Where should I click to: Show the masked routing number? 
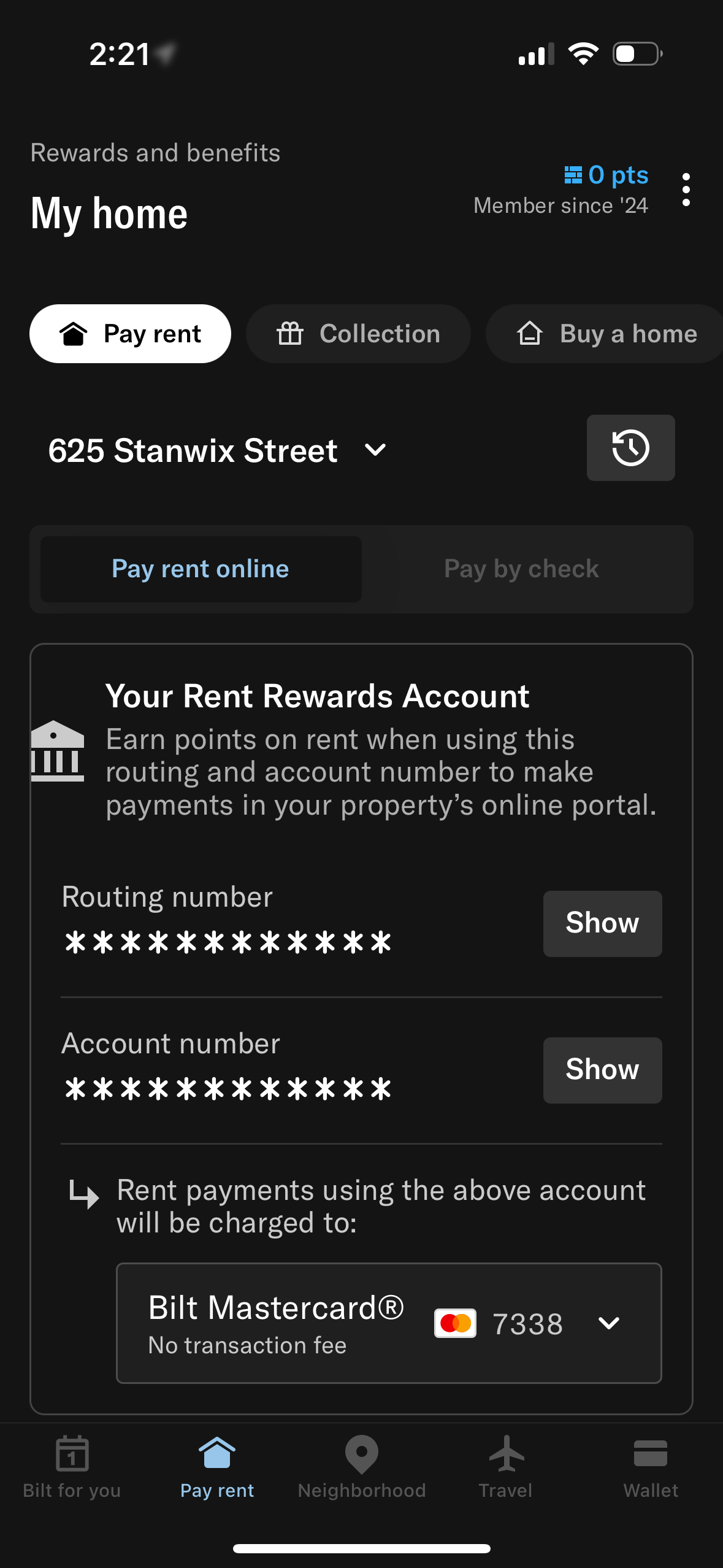coord(602,923)
